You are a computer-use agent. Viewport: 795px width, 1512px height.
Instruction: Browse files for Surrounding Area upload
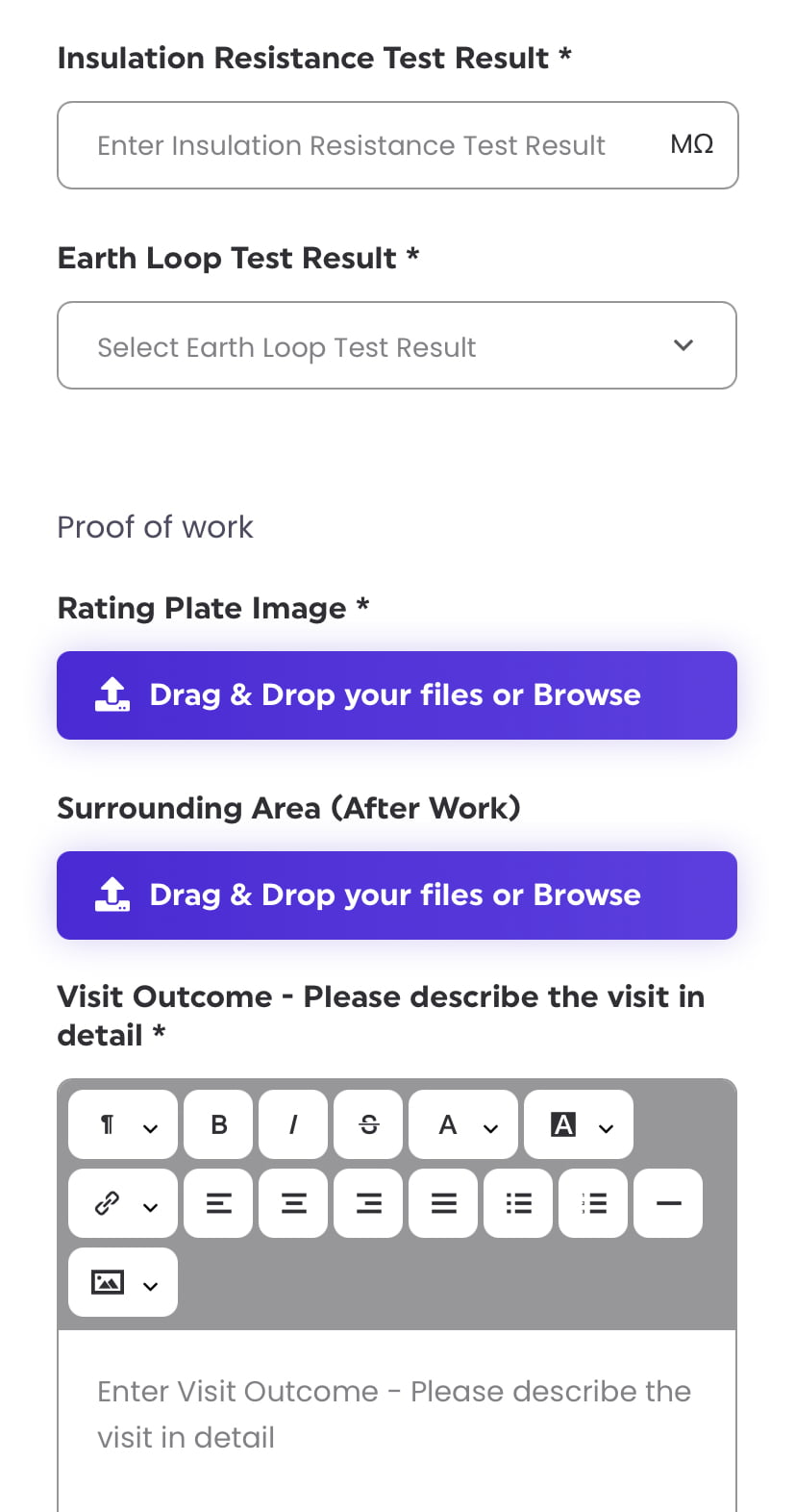[397, 895]
